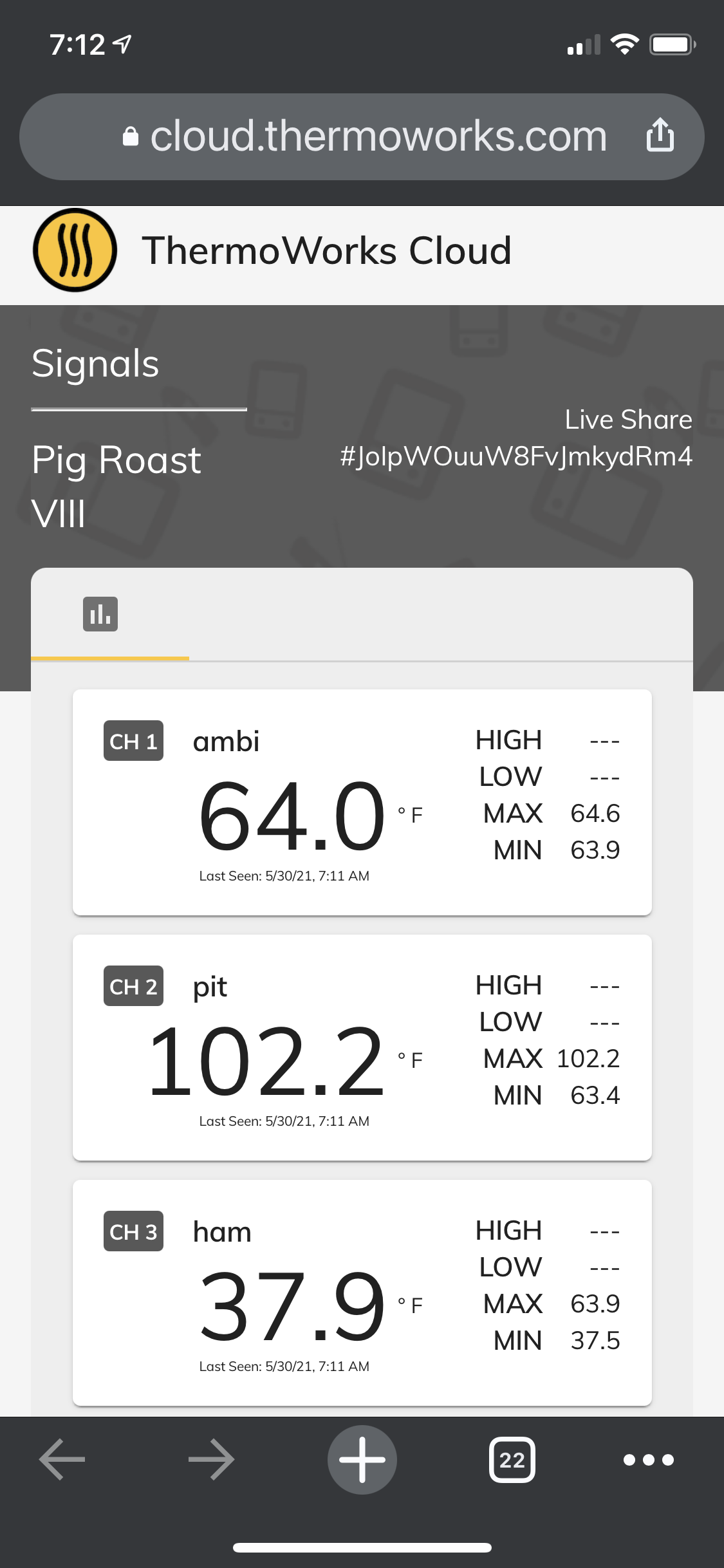Image resolution: width=724 pixels, height=1568 pixels.
Task: Open the CH 2 pit card
Action: [x=362, y=1047]
